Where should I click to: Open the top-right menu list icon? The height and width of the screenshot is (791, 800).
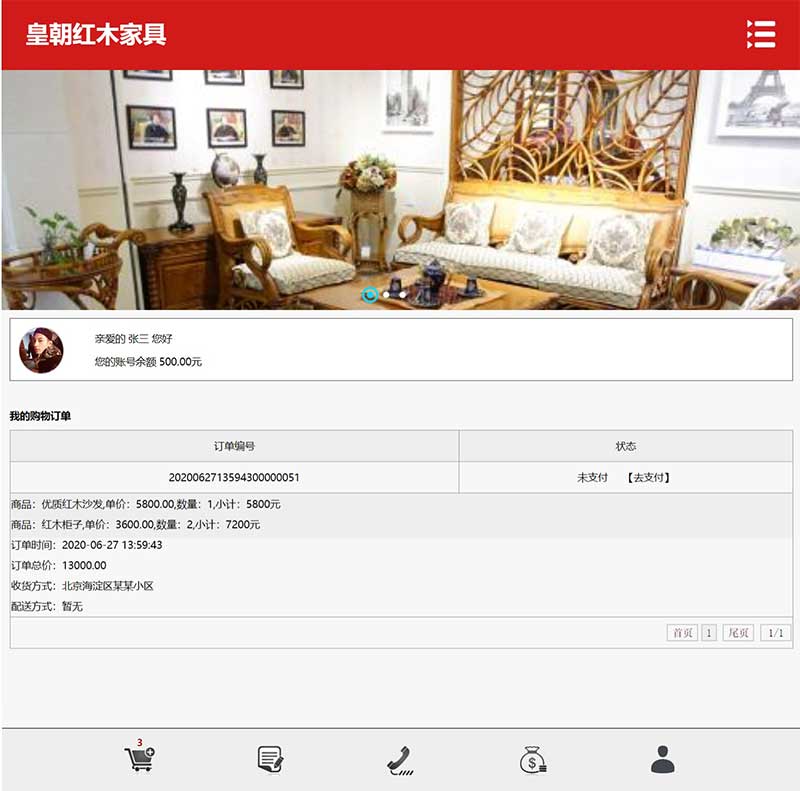click(x=761, y=34)
